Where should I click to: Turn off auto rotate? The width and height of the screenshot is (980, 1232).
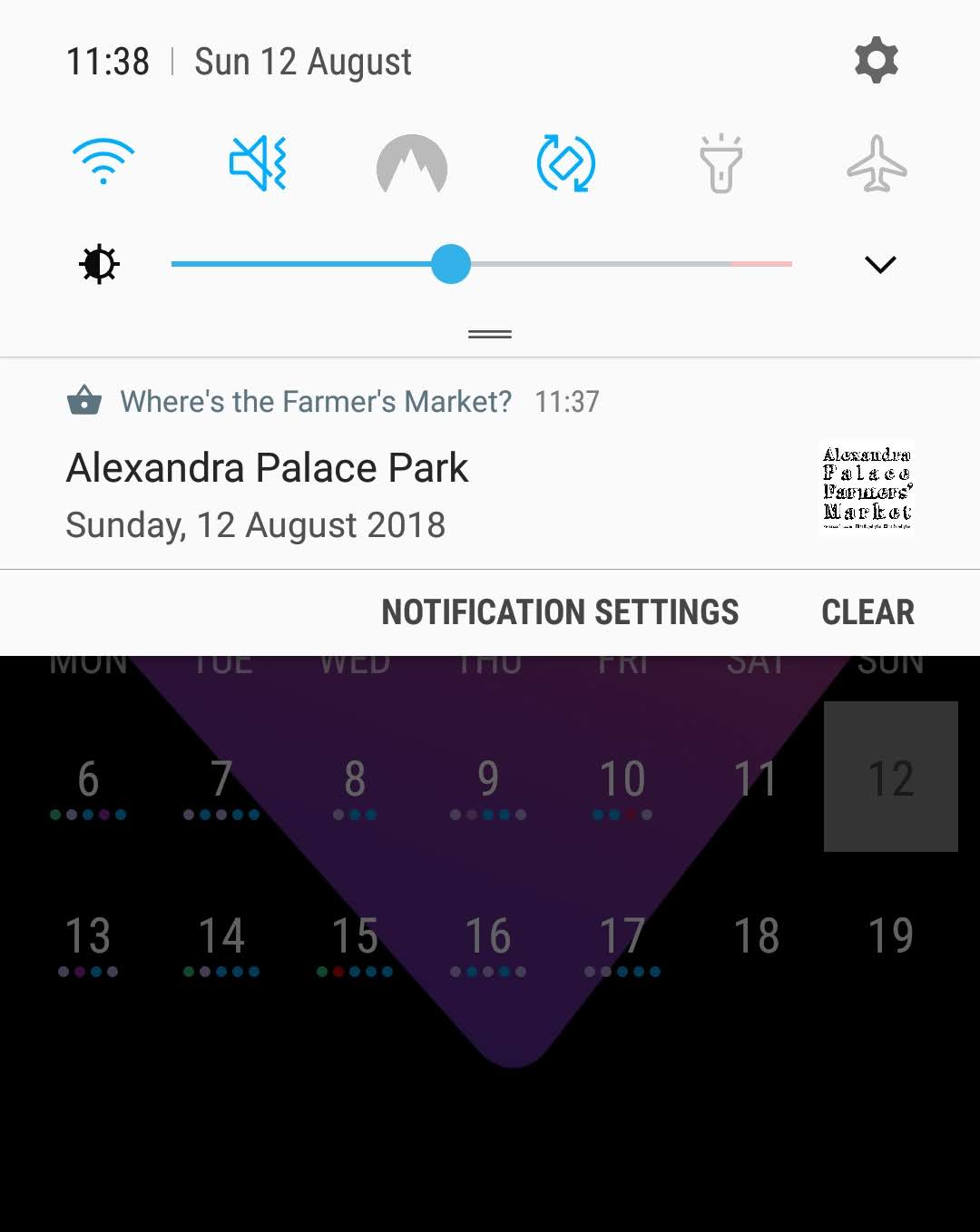click(x=566, y=163)
